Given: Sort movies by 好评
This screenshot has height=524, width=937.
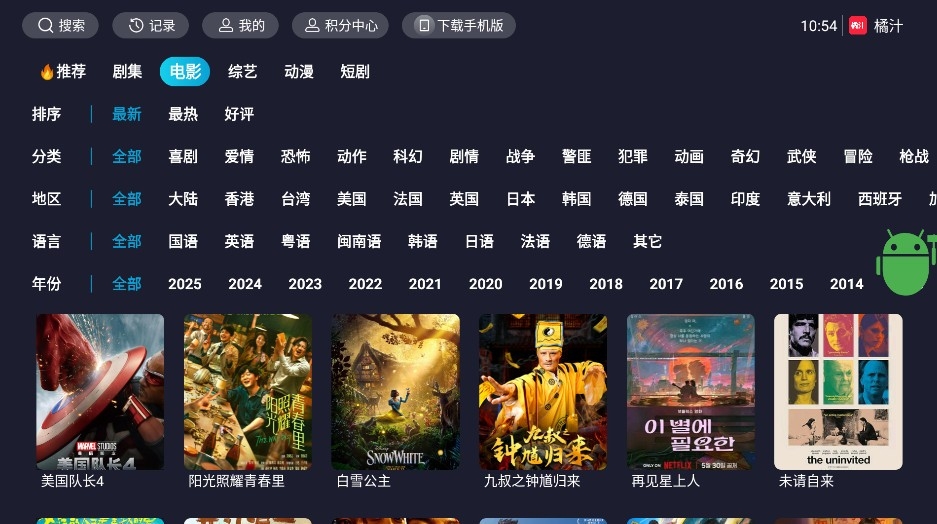Looking at the screenshot, I should (239, 114).
